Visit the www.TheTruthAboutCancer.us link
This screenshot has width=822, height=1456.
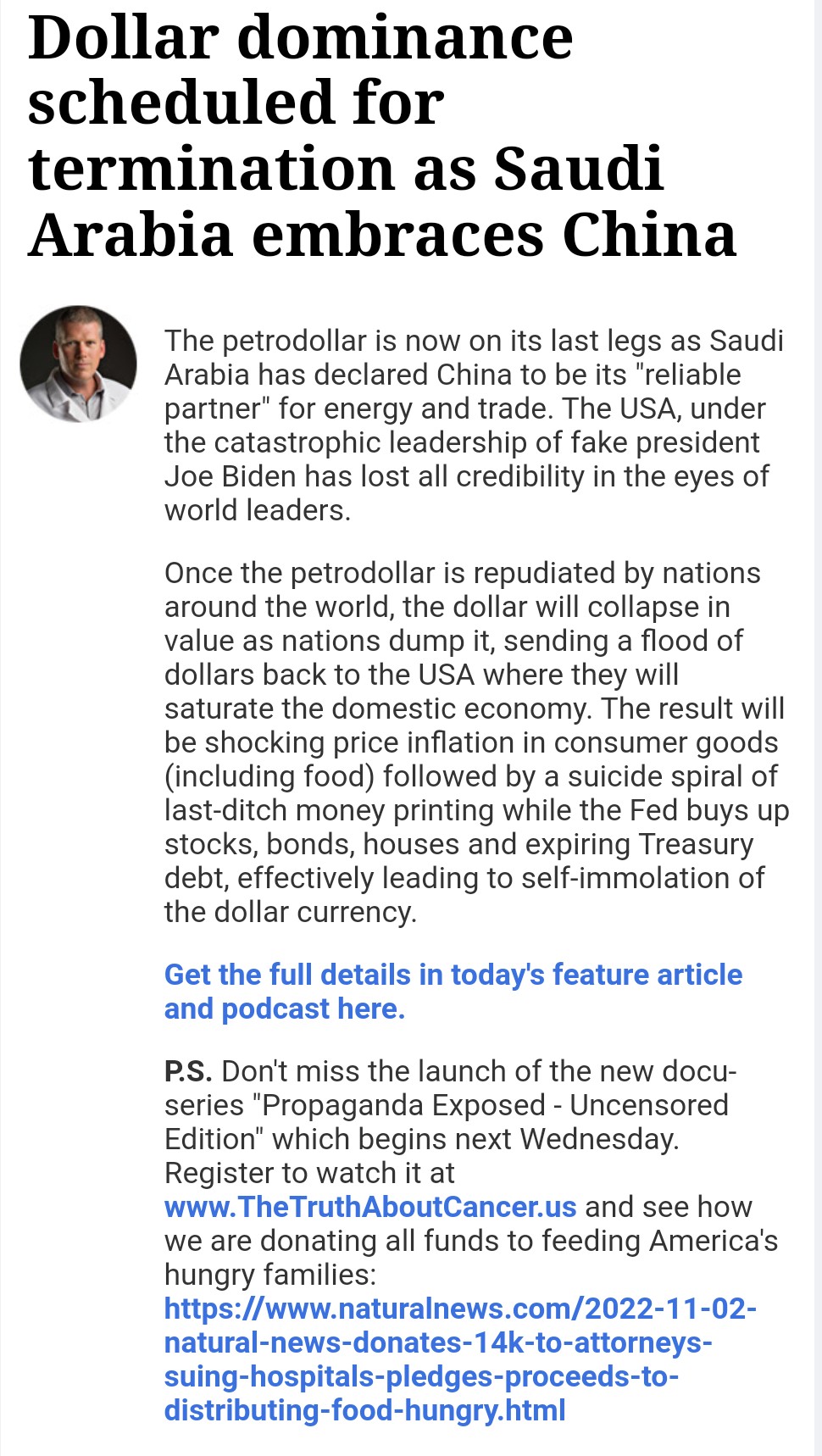[x=370, y=1207]
